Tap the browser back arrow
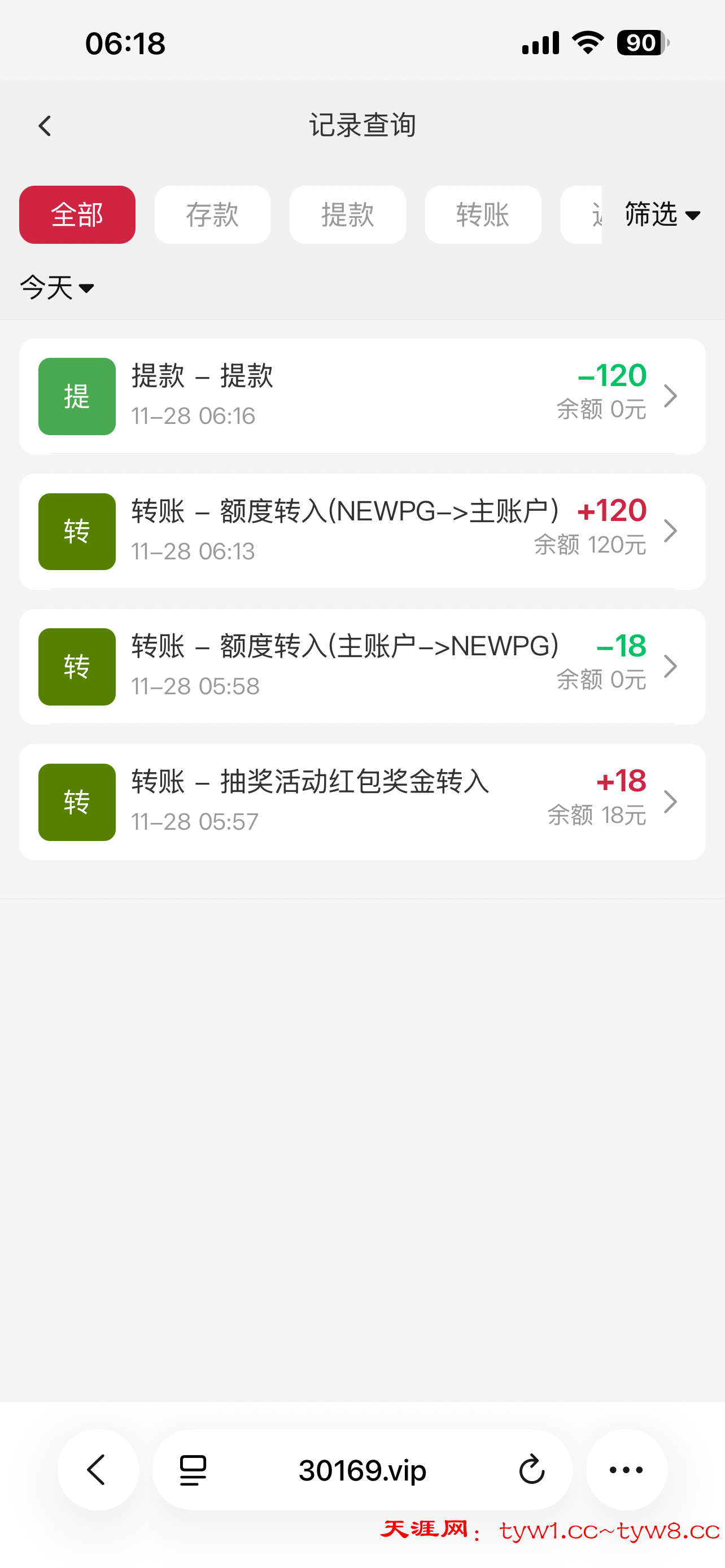The width and height of the screenshot is (725, 1568). 97,1470
